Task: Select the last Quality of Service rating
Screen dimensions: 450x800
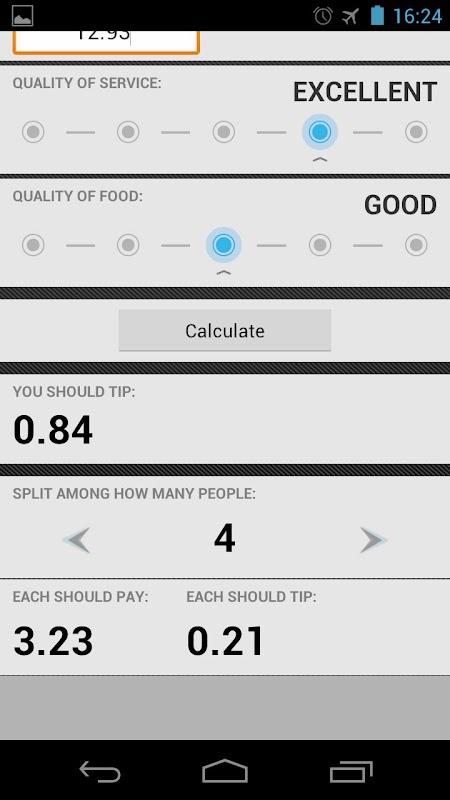Action: pos(416,132)
